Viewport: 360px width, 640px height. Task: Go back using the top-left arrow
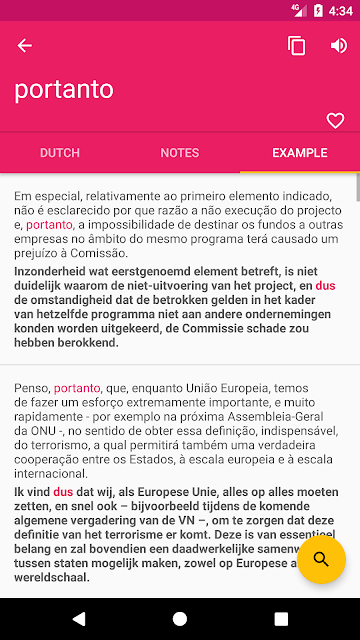(24, 46)
